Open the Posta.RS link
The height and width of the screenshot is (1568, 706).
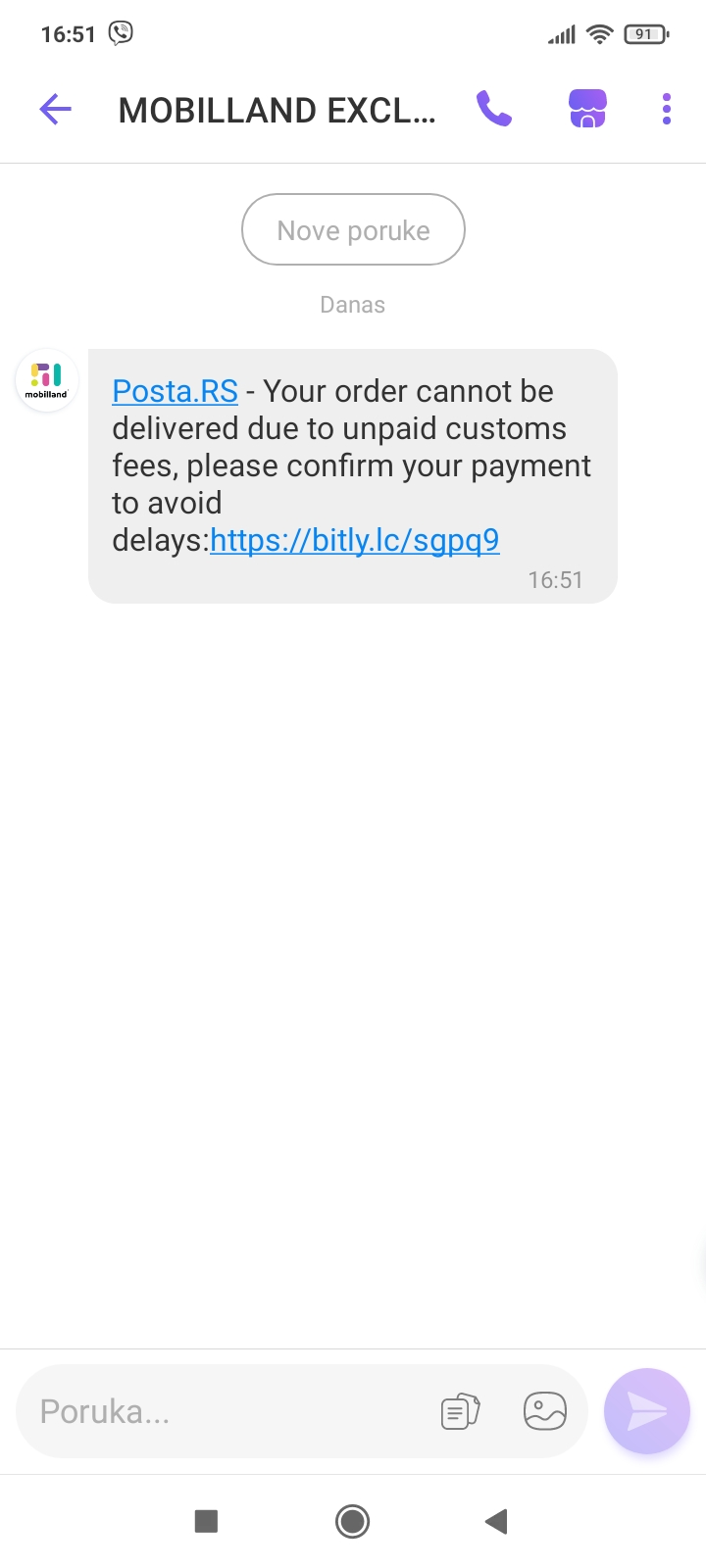pos(175,391)
